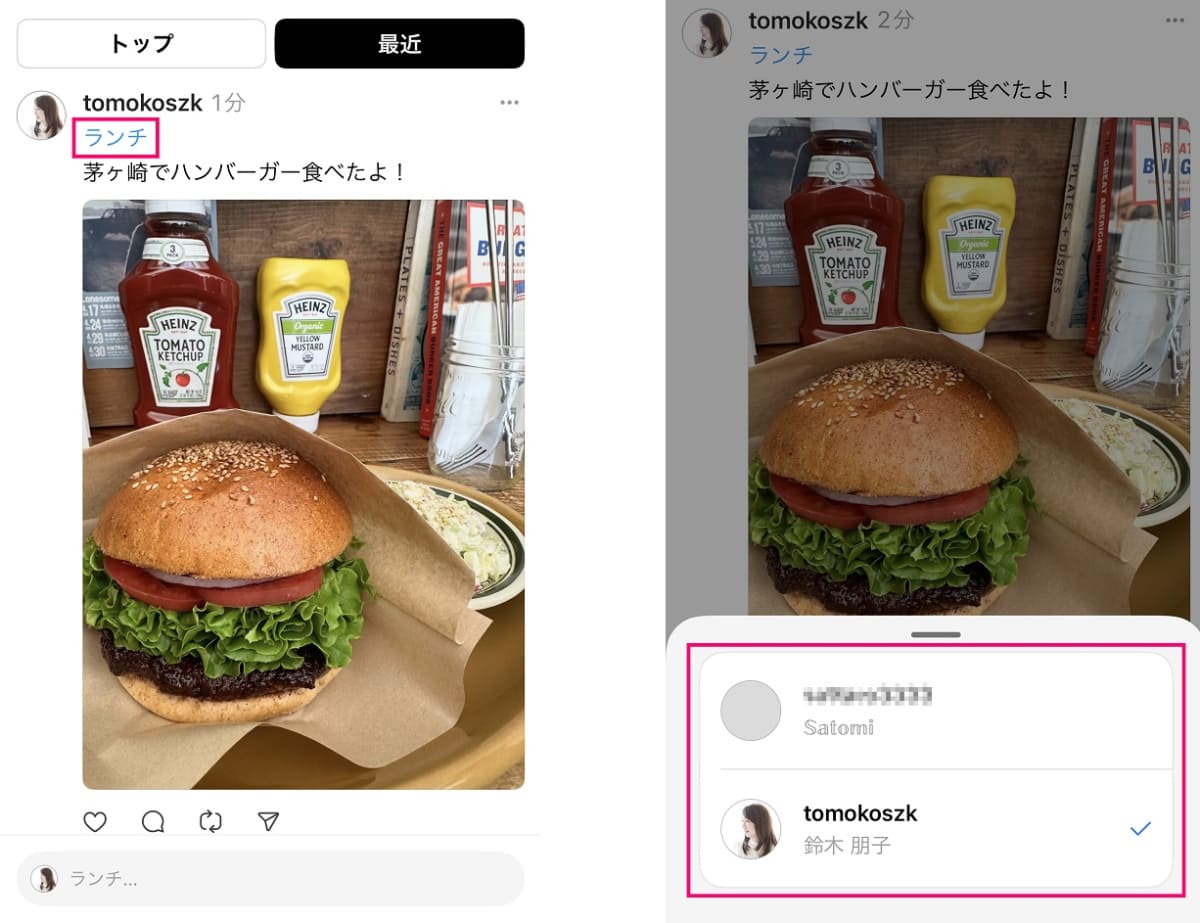Switch to the トップ tab
The height and width of the screenshot is (923, 1200).
pos(141,44)
